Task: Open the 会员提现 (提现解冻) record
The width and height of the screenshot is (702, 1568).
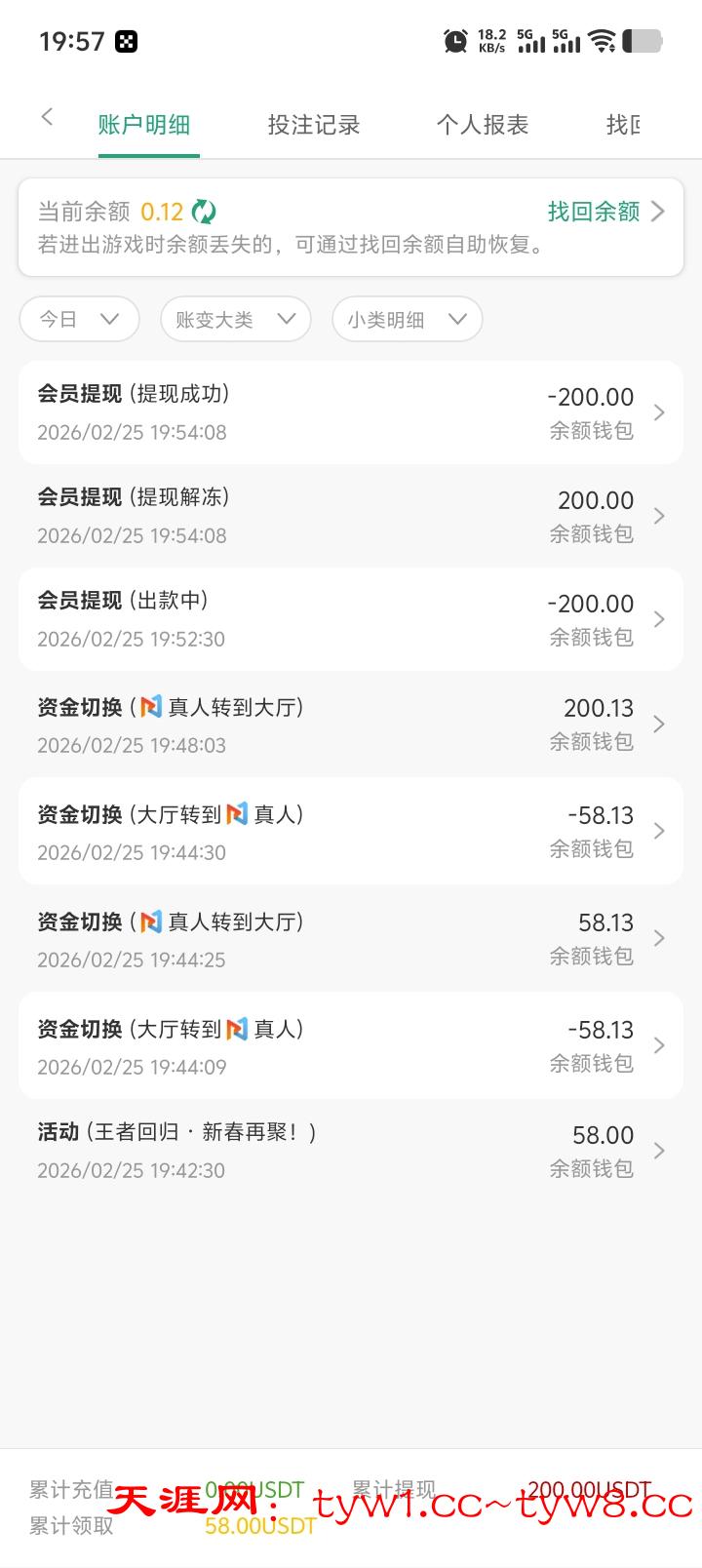Action: 350,516
